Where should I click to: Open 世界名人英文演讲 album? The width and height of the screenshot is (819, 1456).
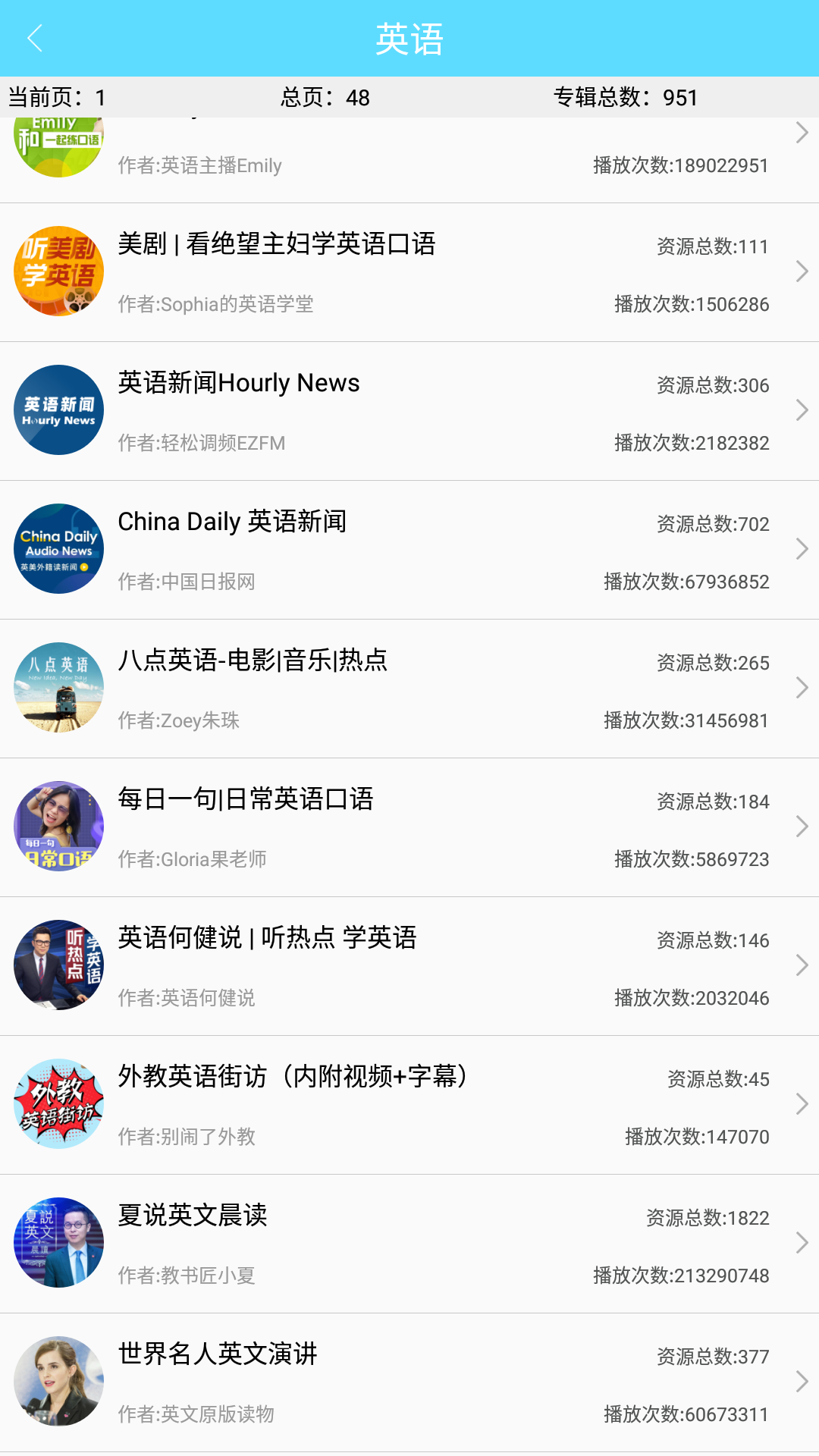(409, 1382)
